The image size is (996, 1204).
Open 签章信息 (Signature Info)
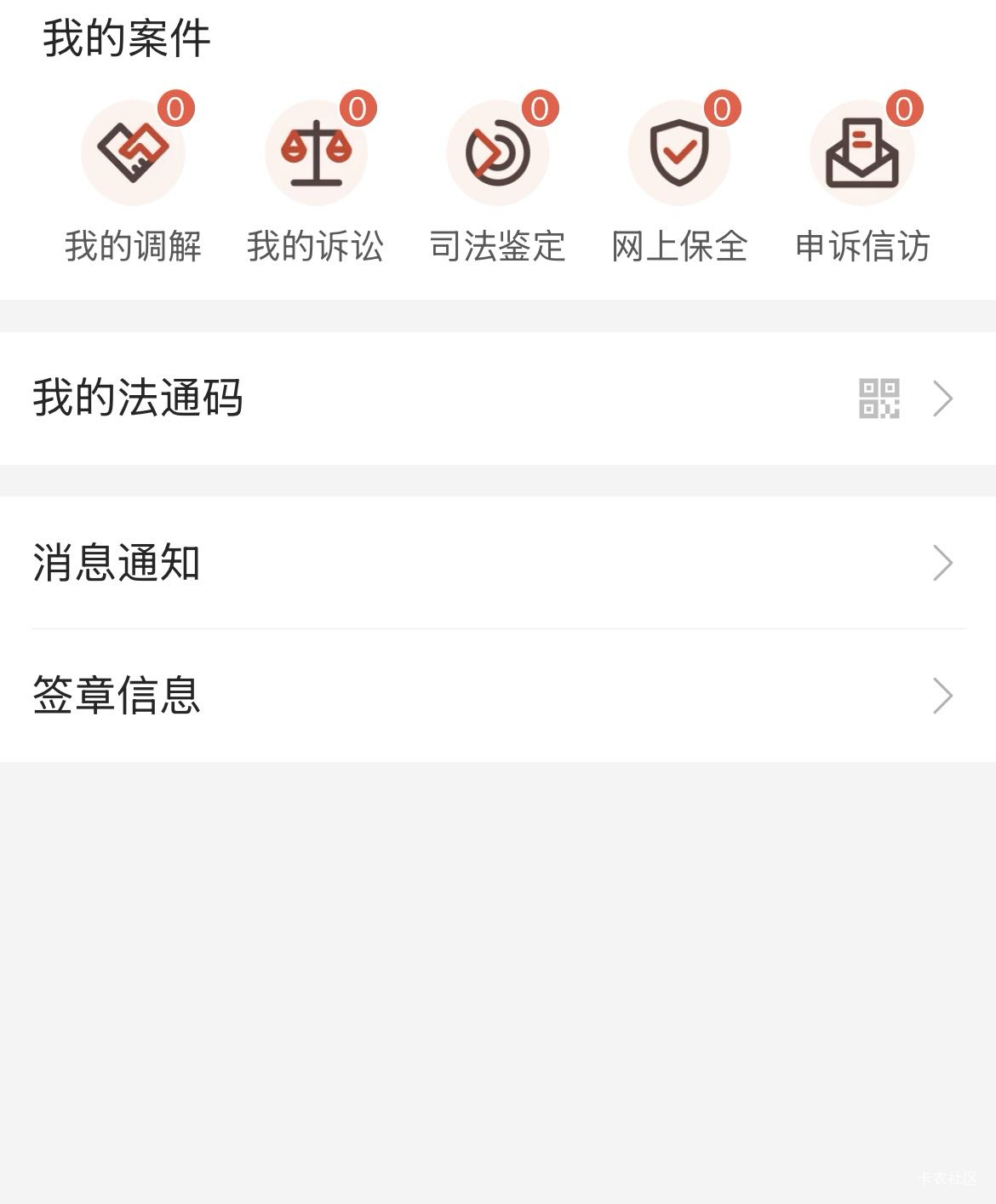(498, 696)
